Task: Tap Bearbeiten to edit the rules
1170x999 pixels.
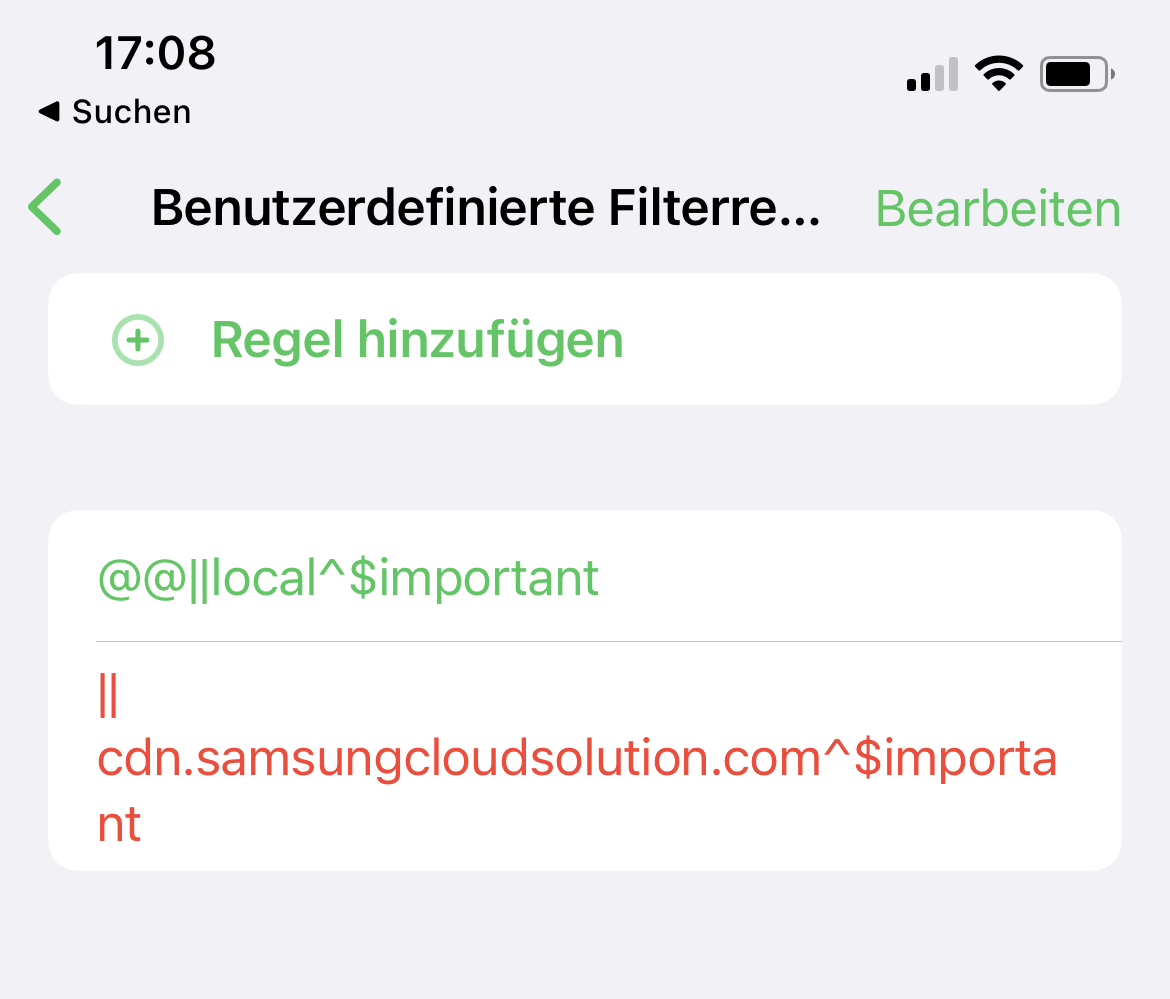Action: coord(997,209)
